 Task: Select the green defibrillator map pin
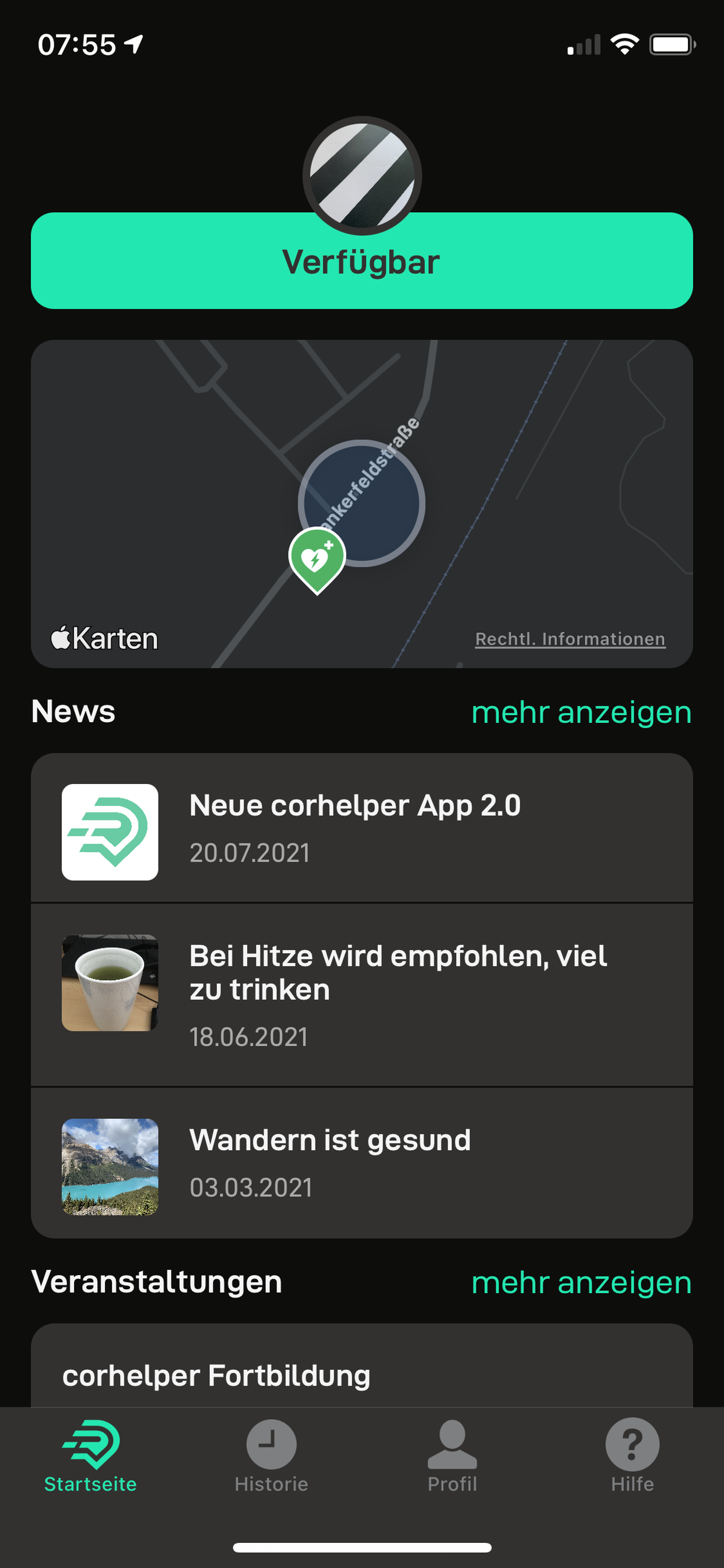tap(317, 558)
